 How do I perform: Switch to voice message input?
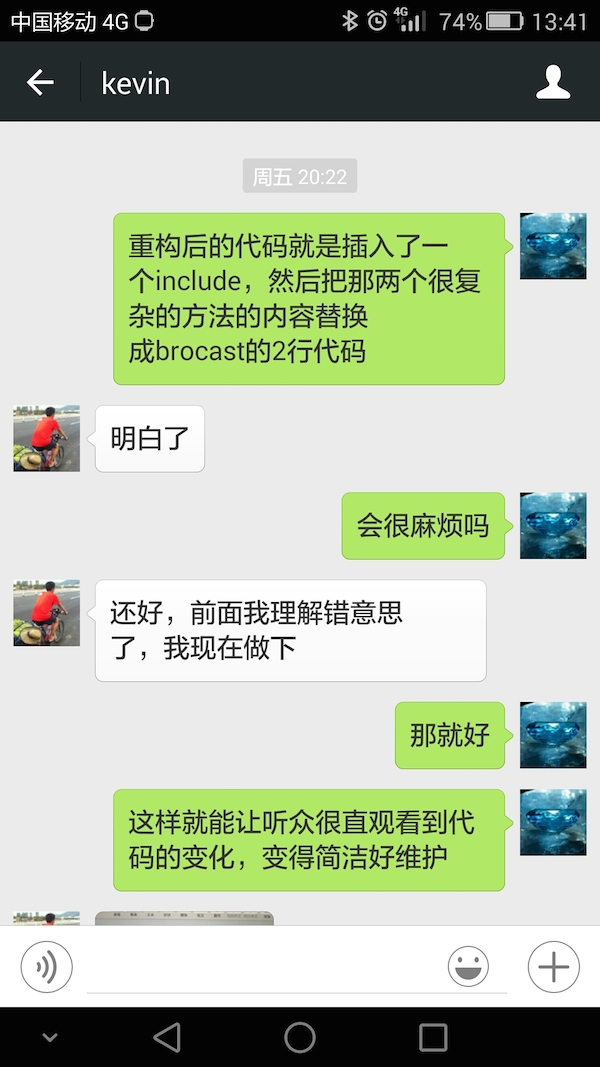coord(46,967)
